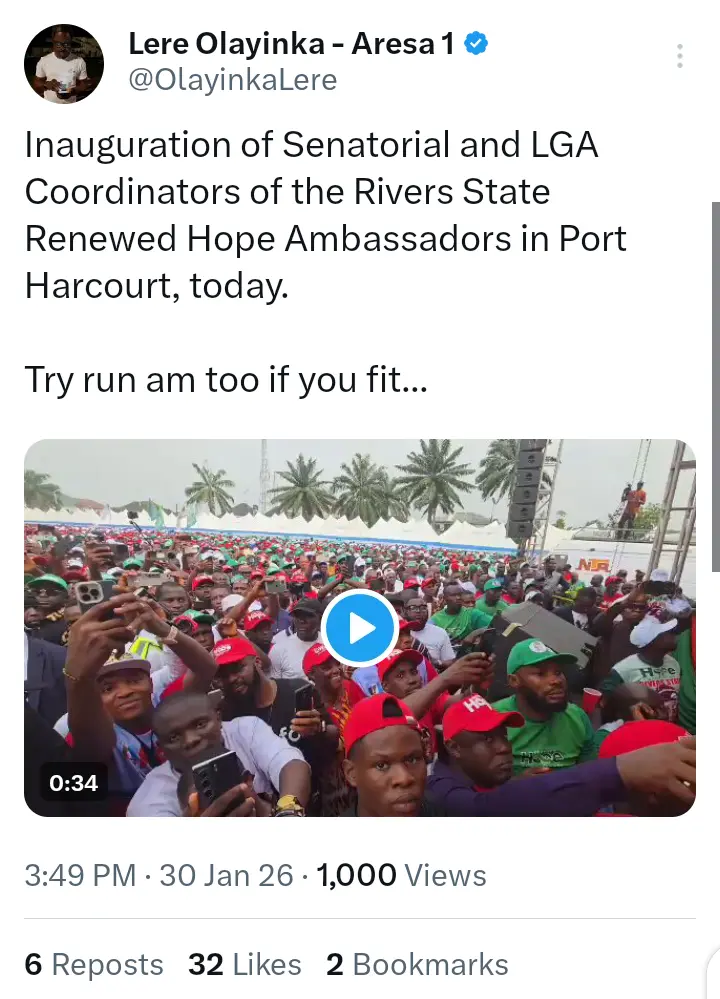Viewport: 720px width, 999px height.
Task: View the 6 Reposts list
Action: 94,965
